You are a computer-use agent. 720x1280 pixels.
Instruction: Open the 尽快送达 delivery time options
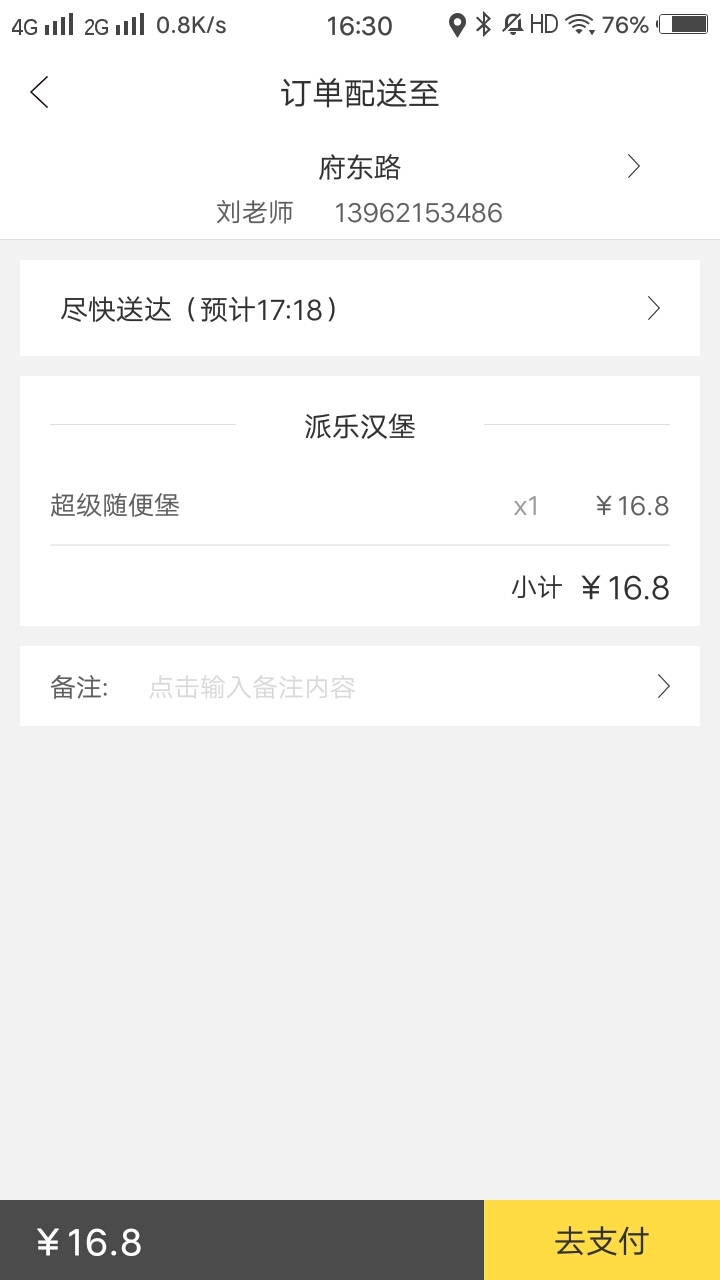360,308
